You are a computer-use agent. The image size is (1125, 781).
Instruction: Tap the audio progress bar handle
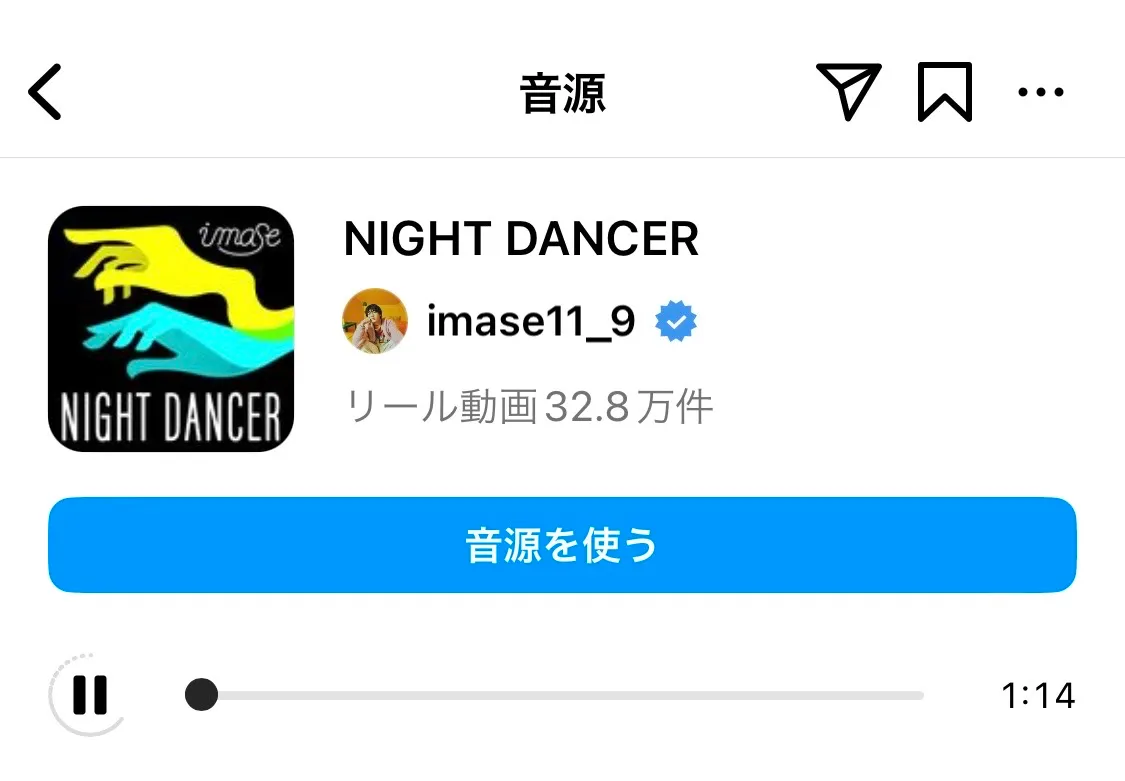point(202,694)
